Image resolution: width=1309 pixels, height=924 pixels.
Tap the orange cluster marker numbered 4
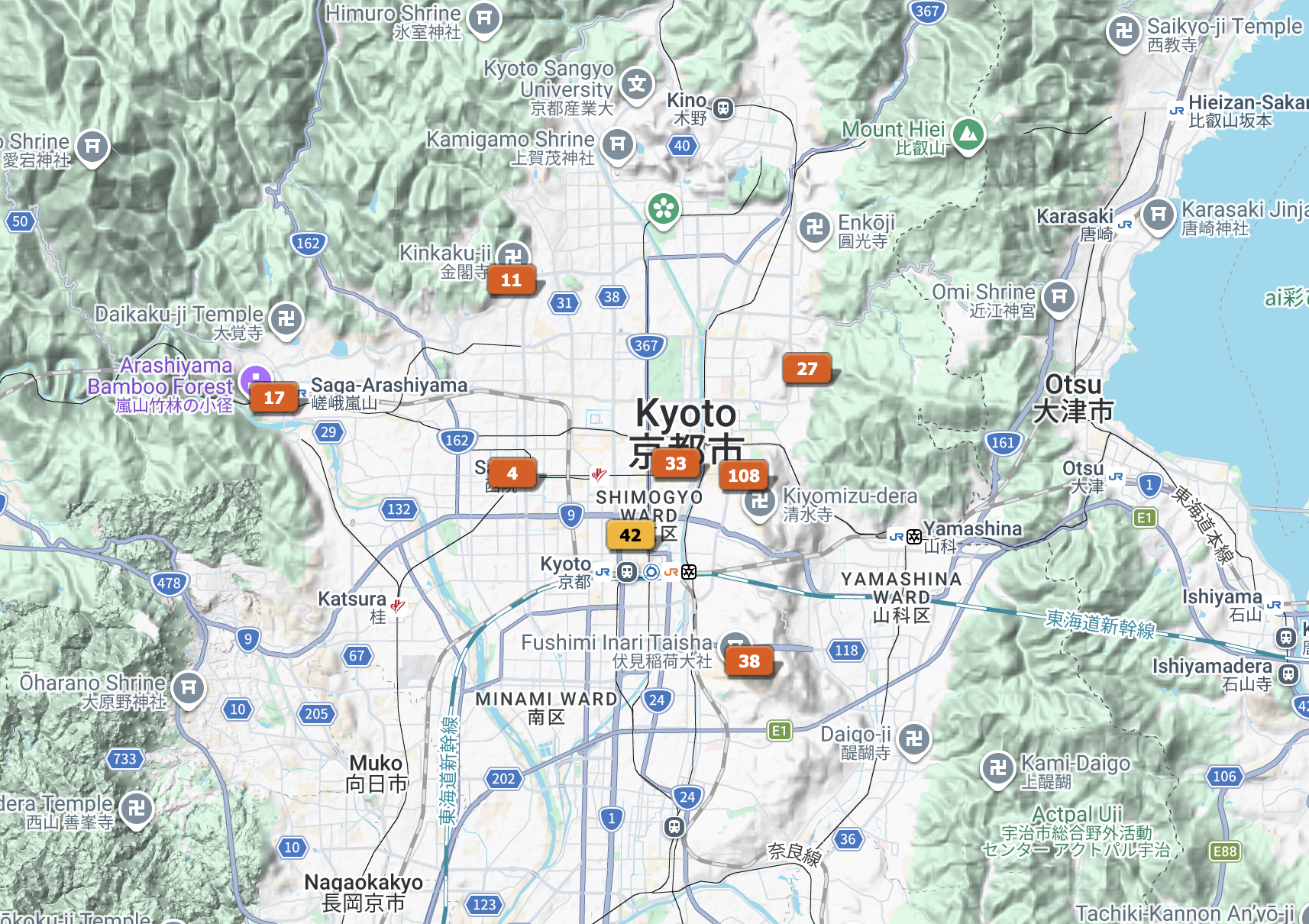pyautogui.click(x=512, y=473)
